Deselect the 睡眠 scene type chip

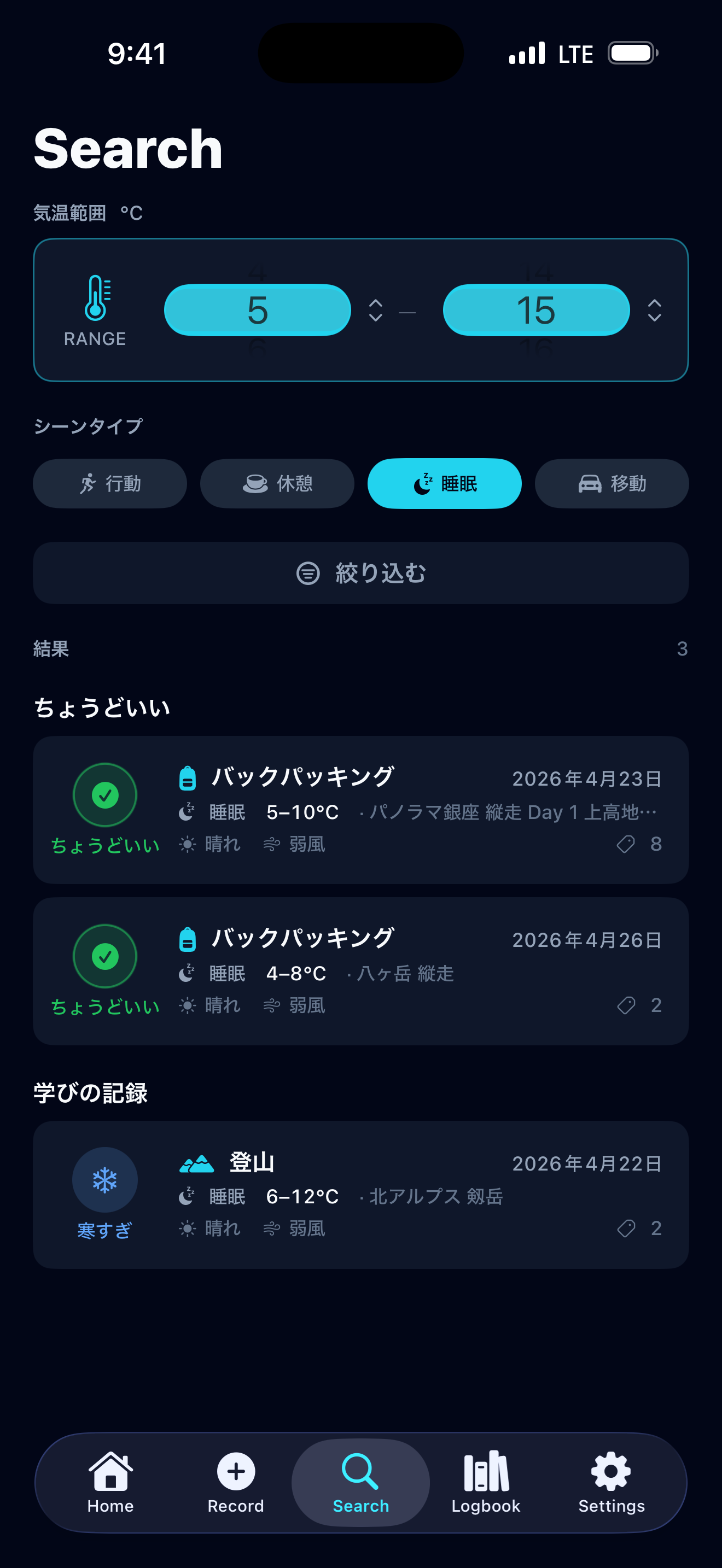444,483
